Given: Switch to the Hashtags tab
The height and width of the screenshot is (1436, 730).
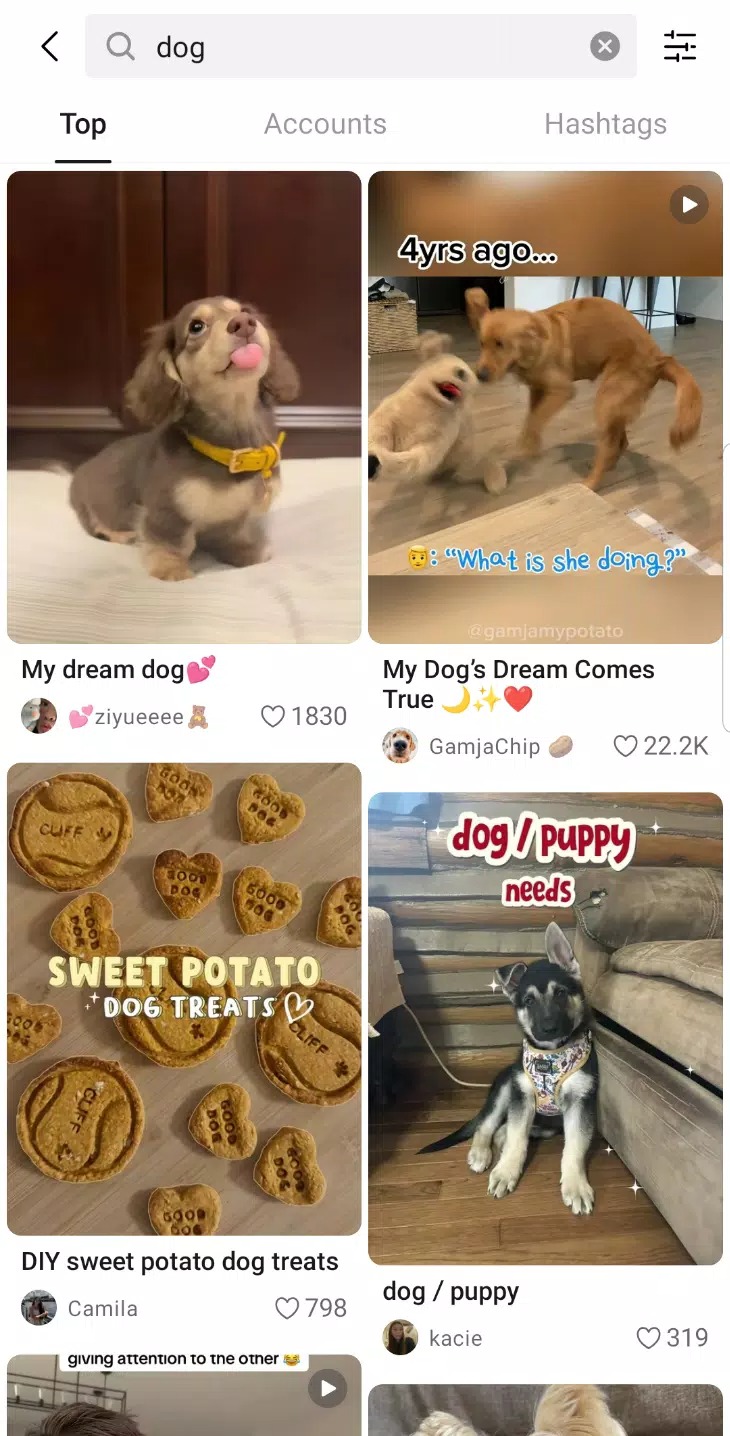Looking at the screenshot, I should [605, 124].
